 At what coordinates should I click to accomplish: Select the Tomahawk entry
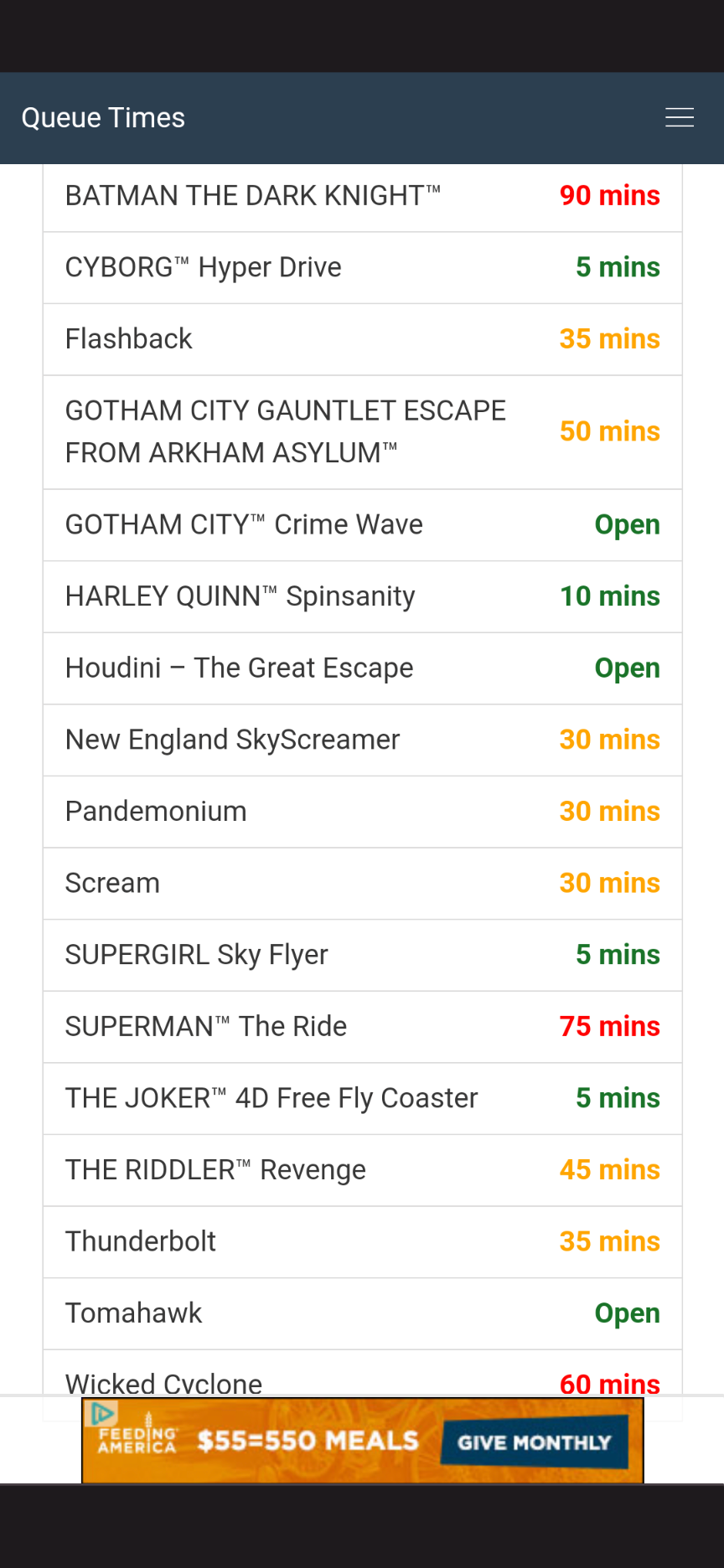point(363,1313)
